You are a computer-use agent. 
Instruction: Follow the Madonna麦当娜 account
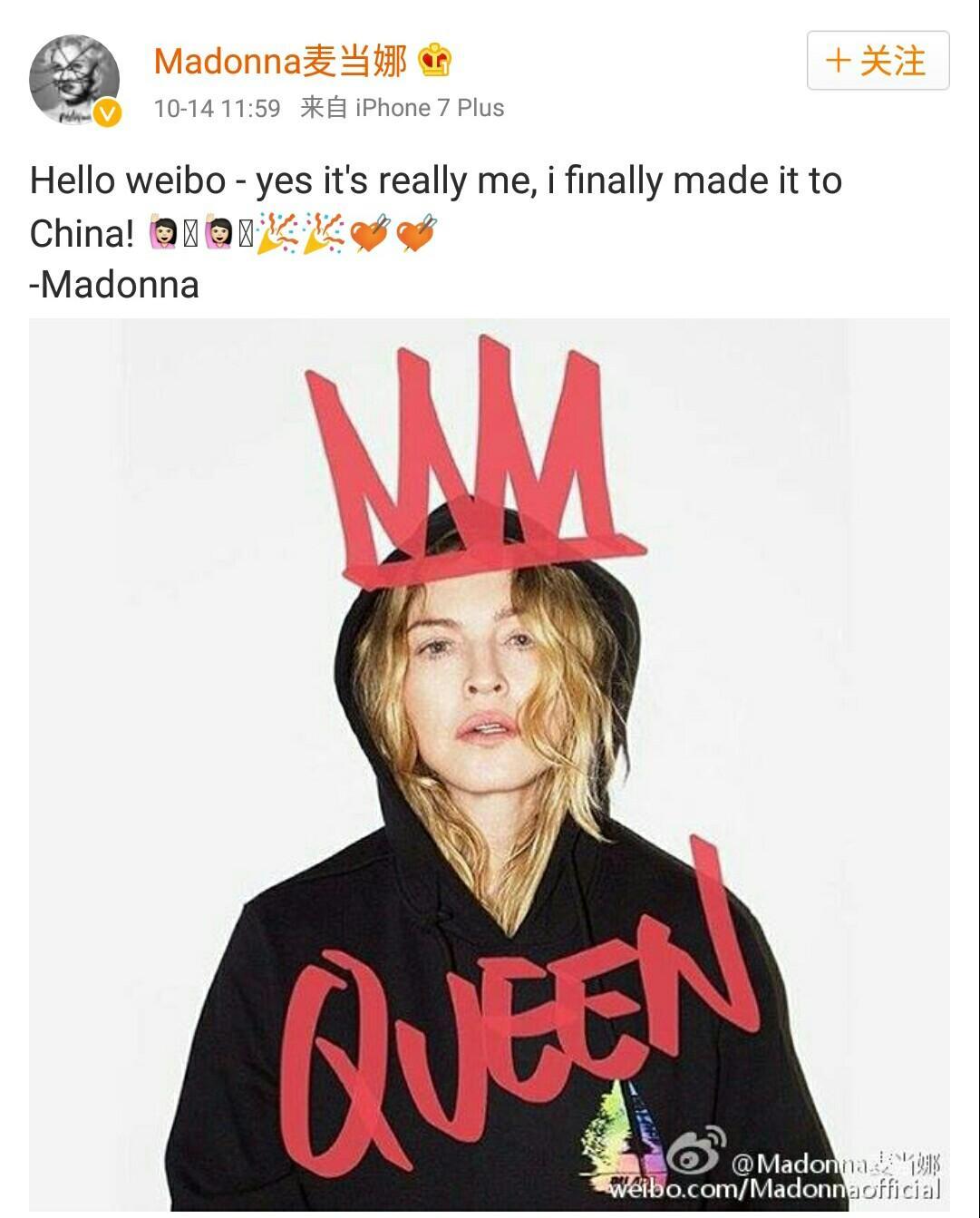878,61
